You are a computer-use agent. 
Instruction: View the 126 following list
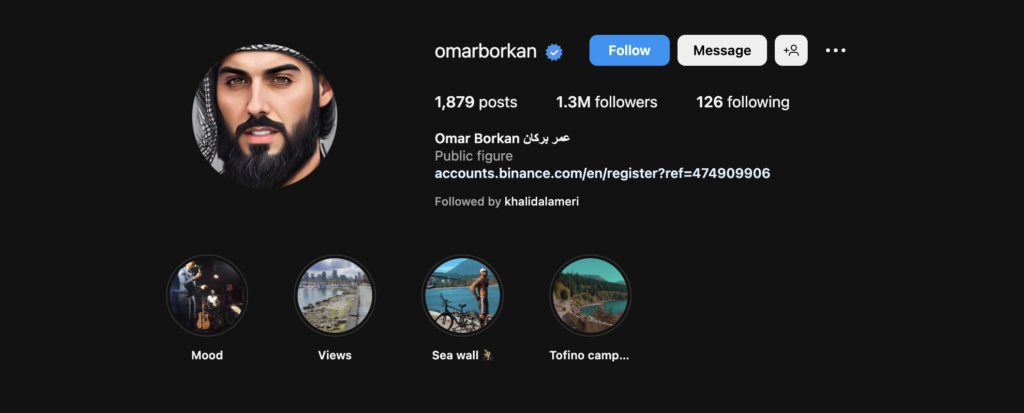742,102
